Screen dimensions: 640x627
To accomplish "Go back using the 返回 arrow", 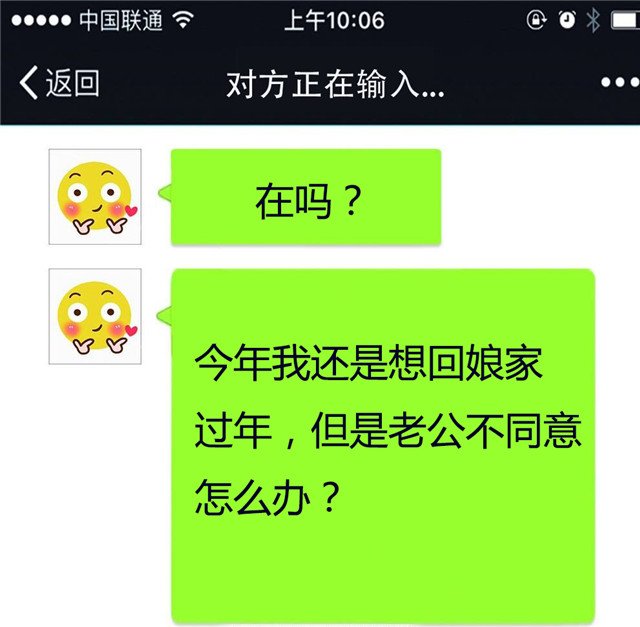I will point(58,83).
